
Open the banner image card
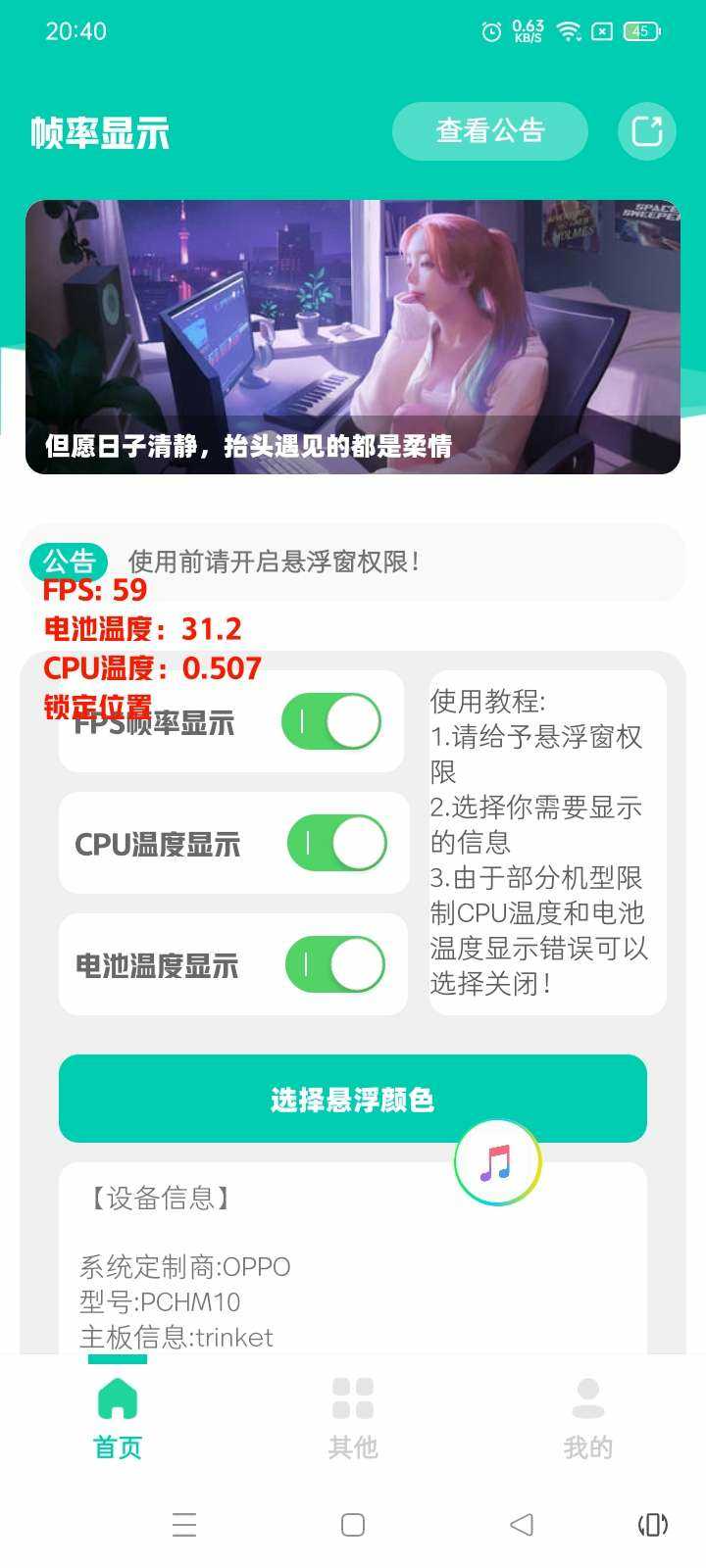pyautogui.click(x=353, y=336)
